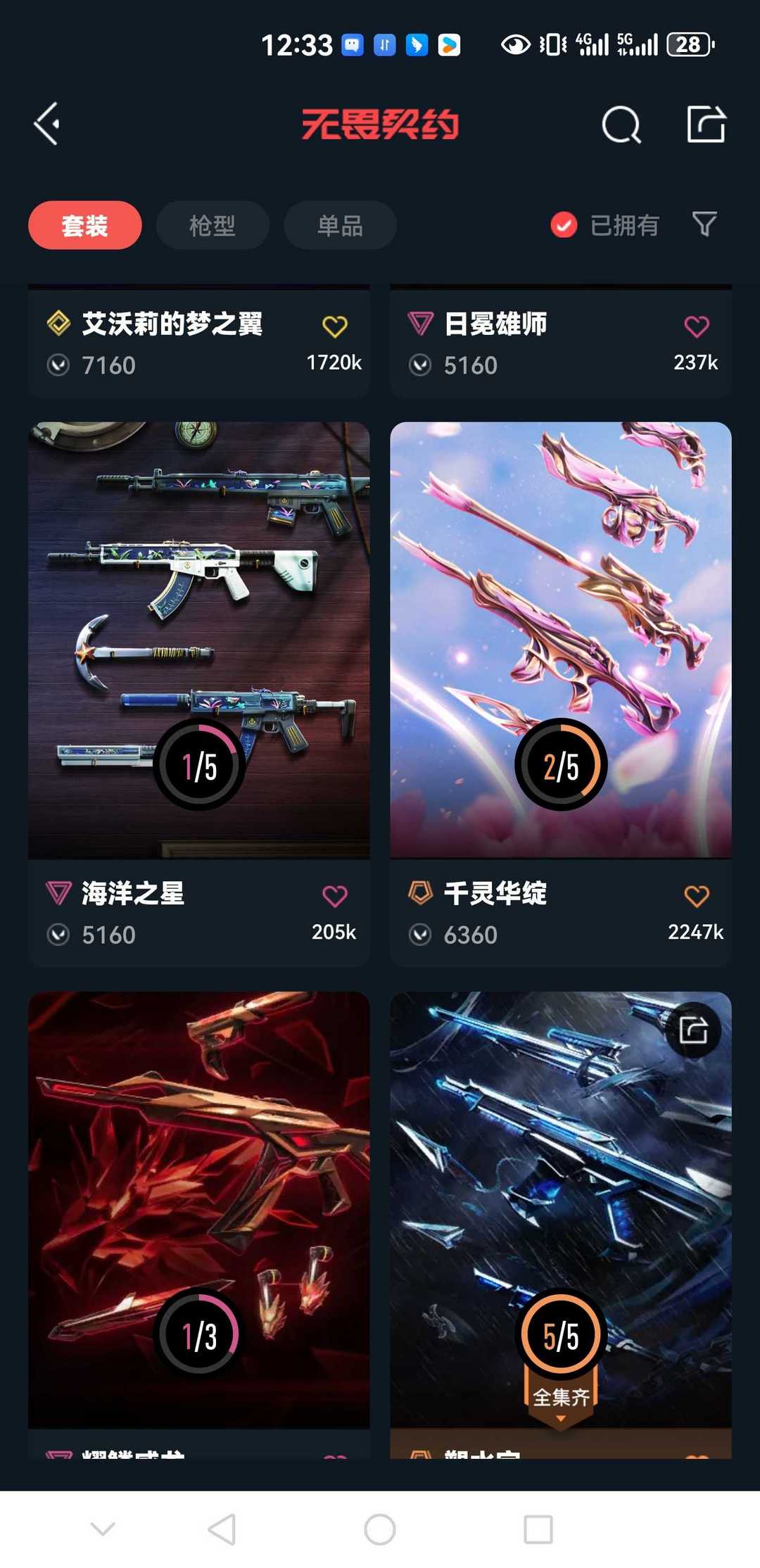
Task: Like the 日冕雄师 bundle
Action: coord(697,327)
